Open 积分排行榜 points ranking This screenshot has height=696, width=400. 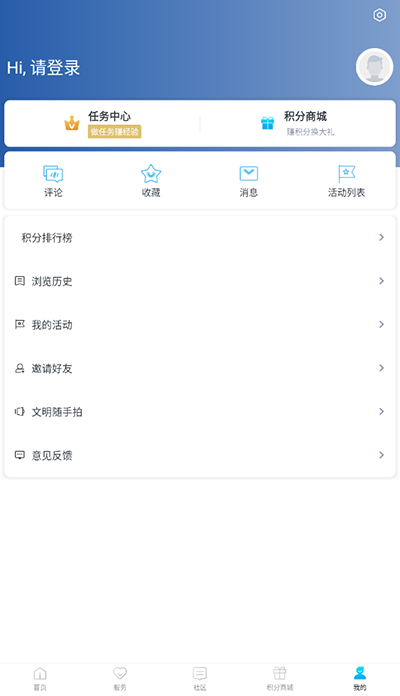(x=200, y=237)
